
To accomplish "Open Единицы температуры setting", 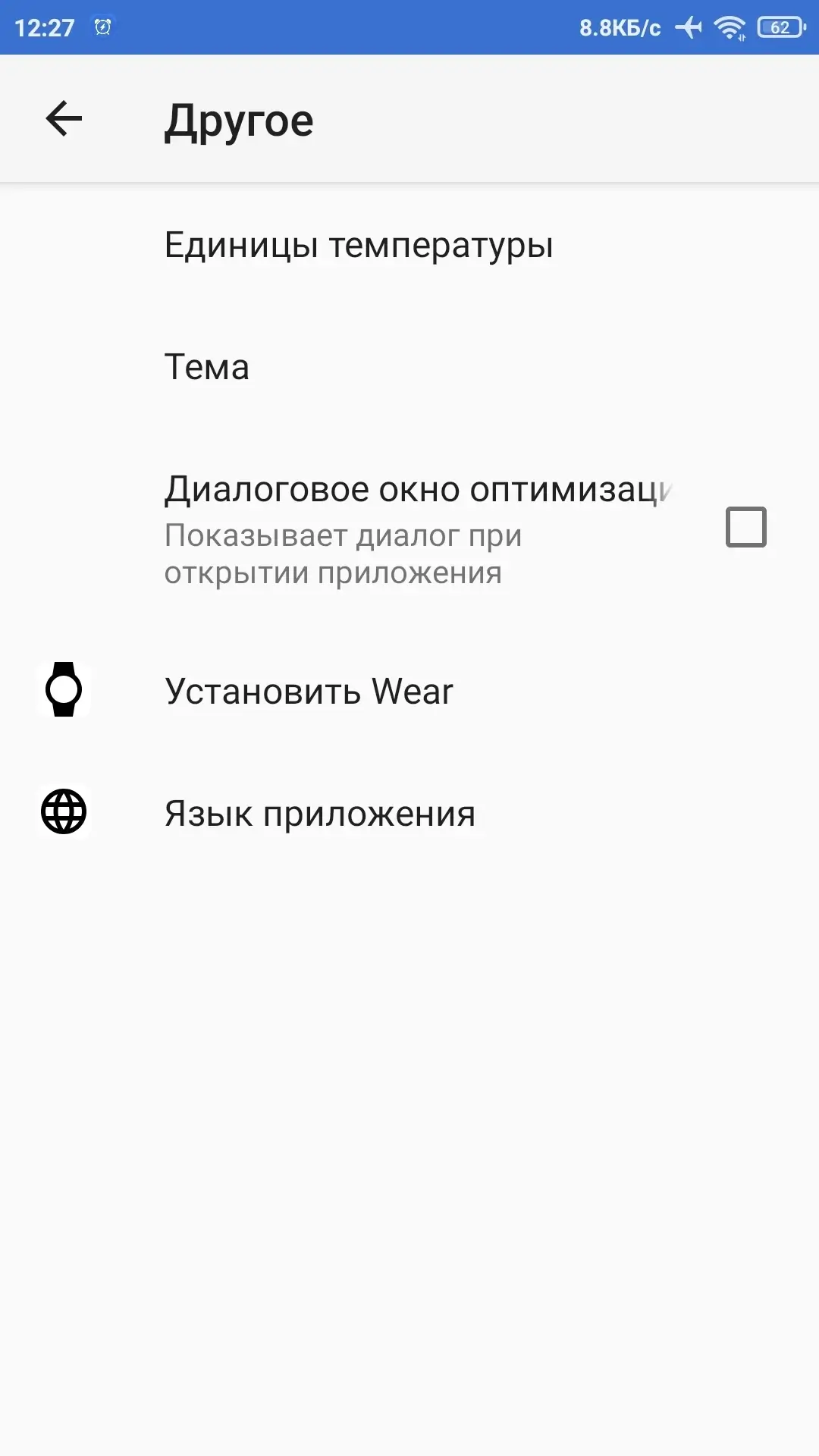I will click(409, 245).
